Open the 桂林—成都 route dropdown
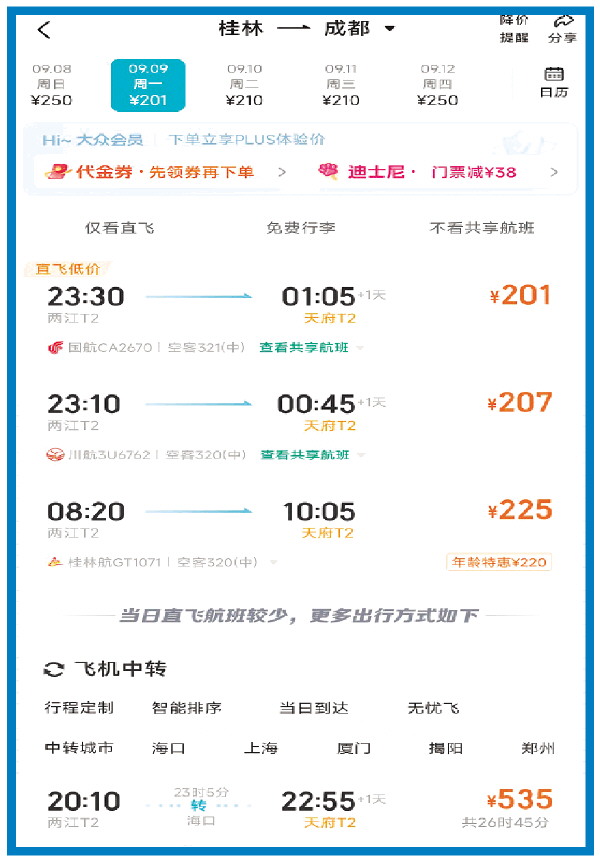 pos(389,29)
